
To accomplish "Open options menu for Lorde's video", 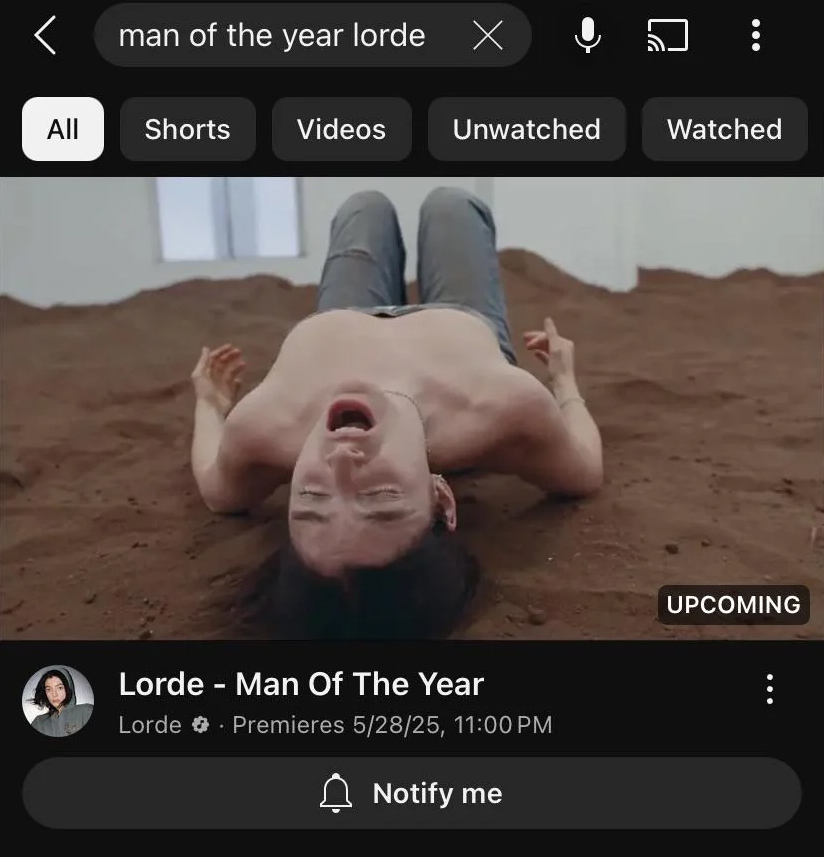I will 769,689.
